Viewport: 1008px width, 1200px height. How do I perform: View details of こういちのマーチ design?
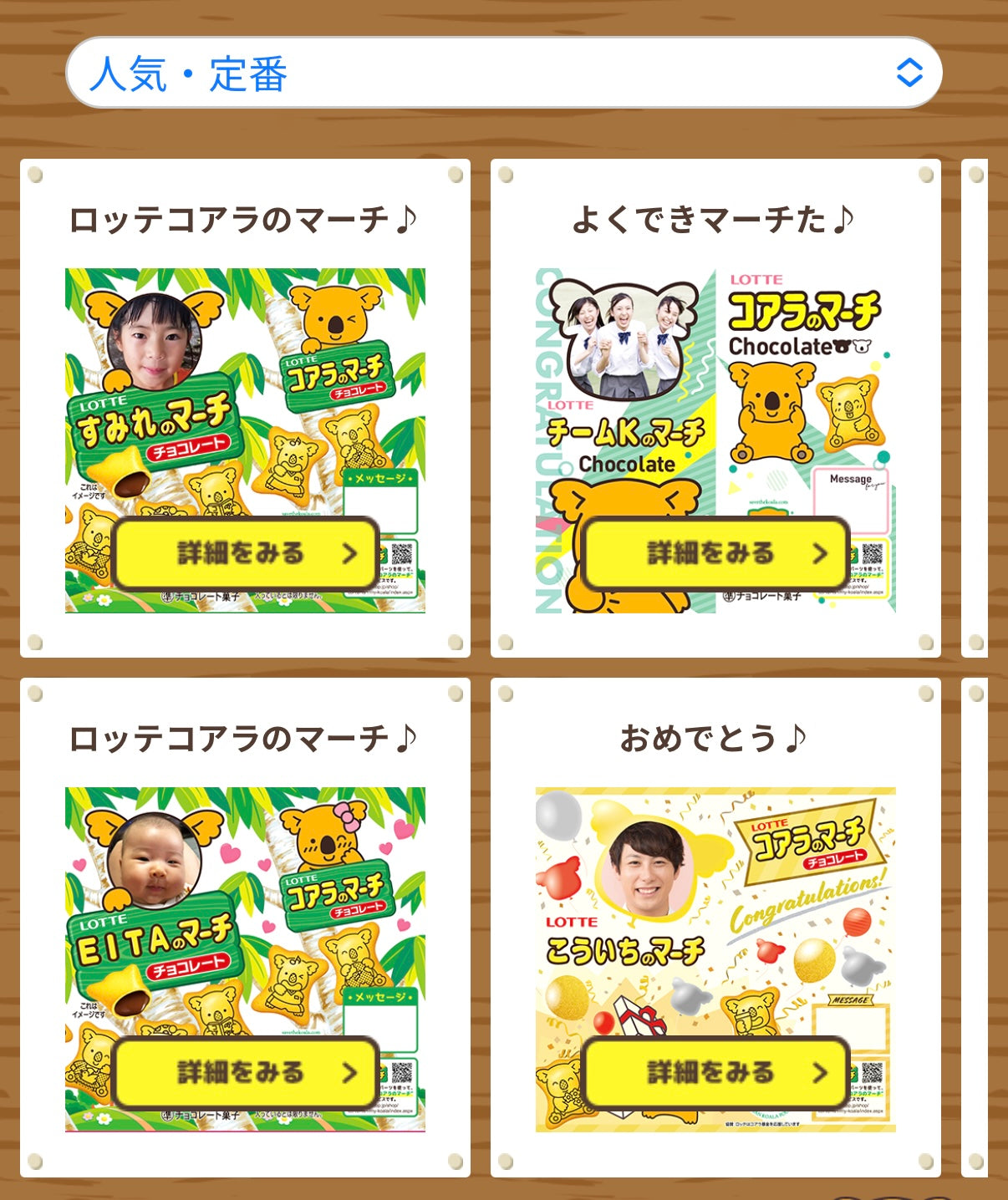point(716,1072)
